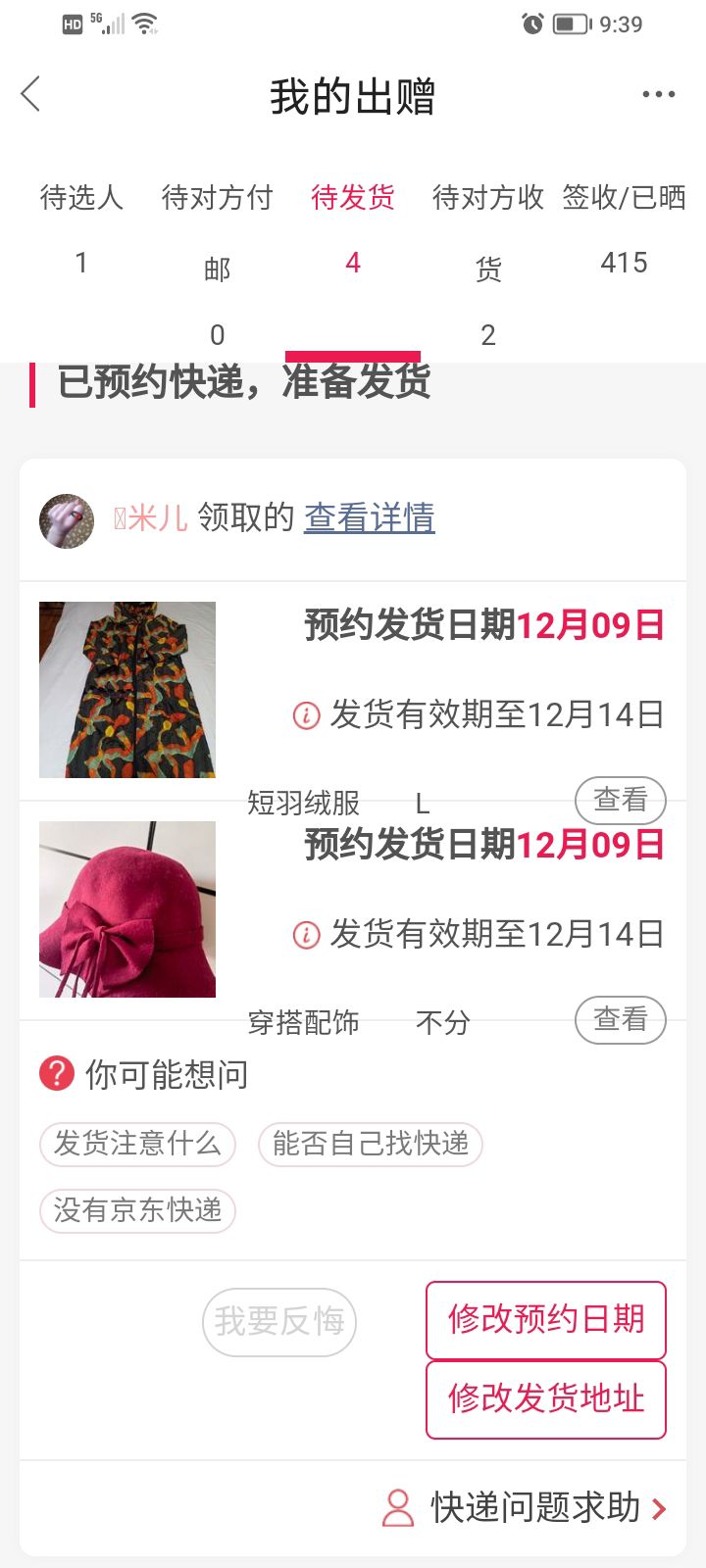Viewport: 706px width, 1568px height.
Task: Open the 签收/已晒 tab
Action: click(x=624, y=228)
